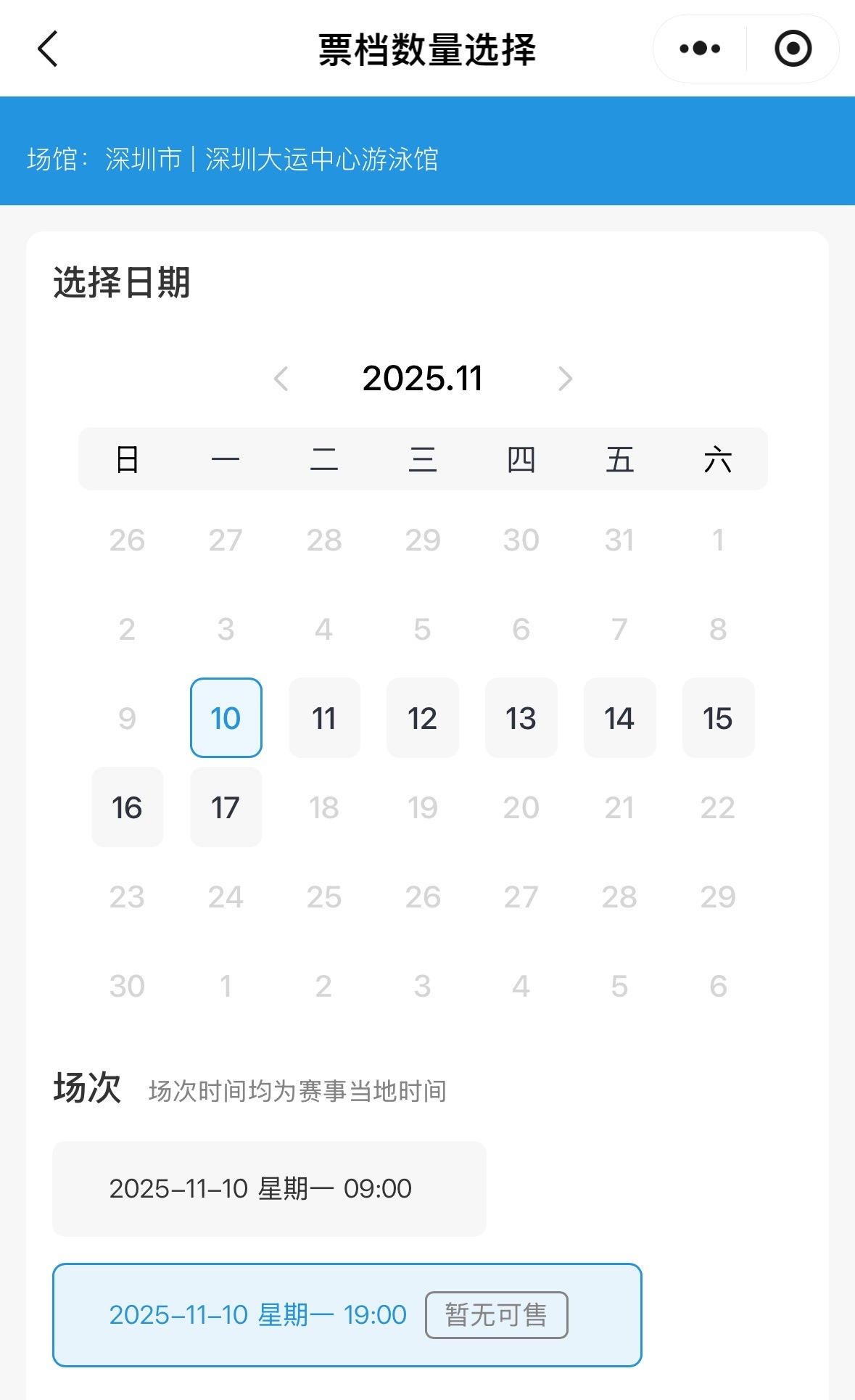855x1400 pixels.
Task: Select November 14 on the calendar
Action: tap(619, 718)
